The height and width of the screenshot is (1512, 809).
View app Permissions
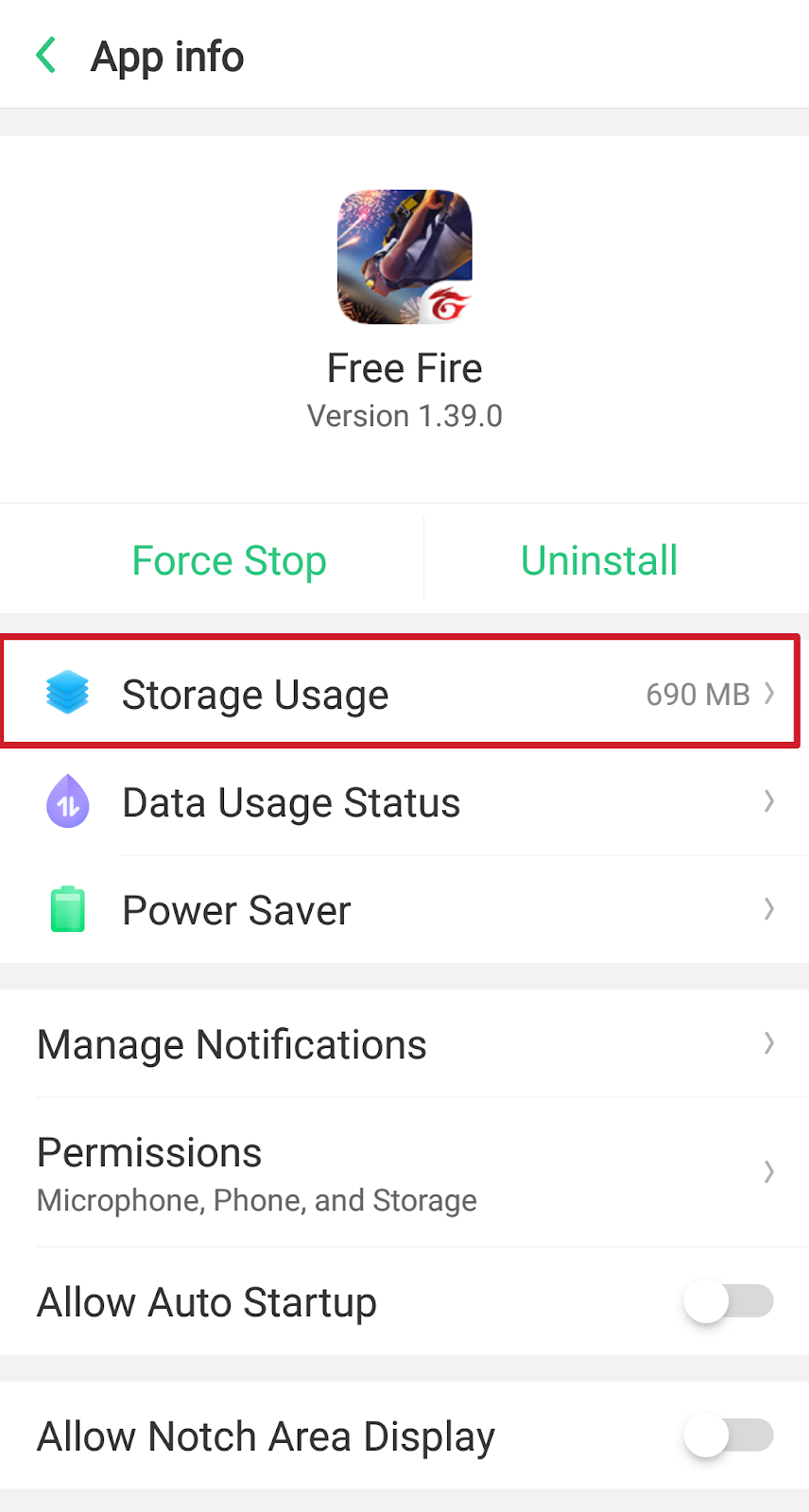(x=404, y=1172)
